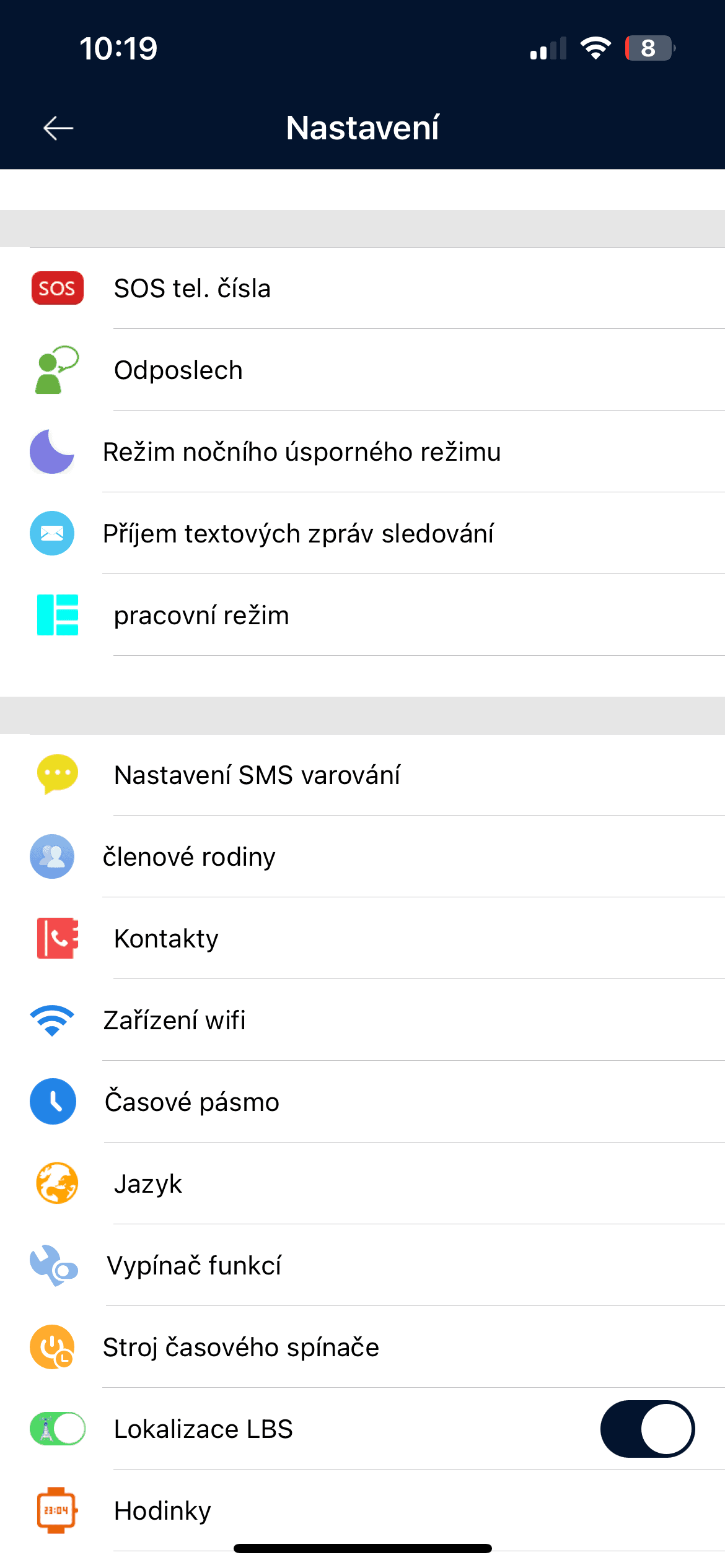
Task: Open Nastavení SMS varování
Action: point(362,775)
